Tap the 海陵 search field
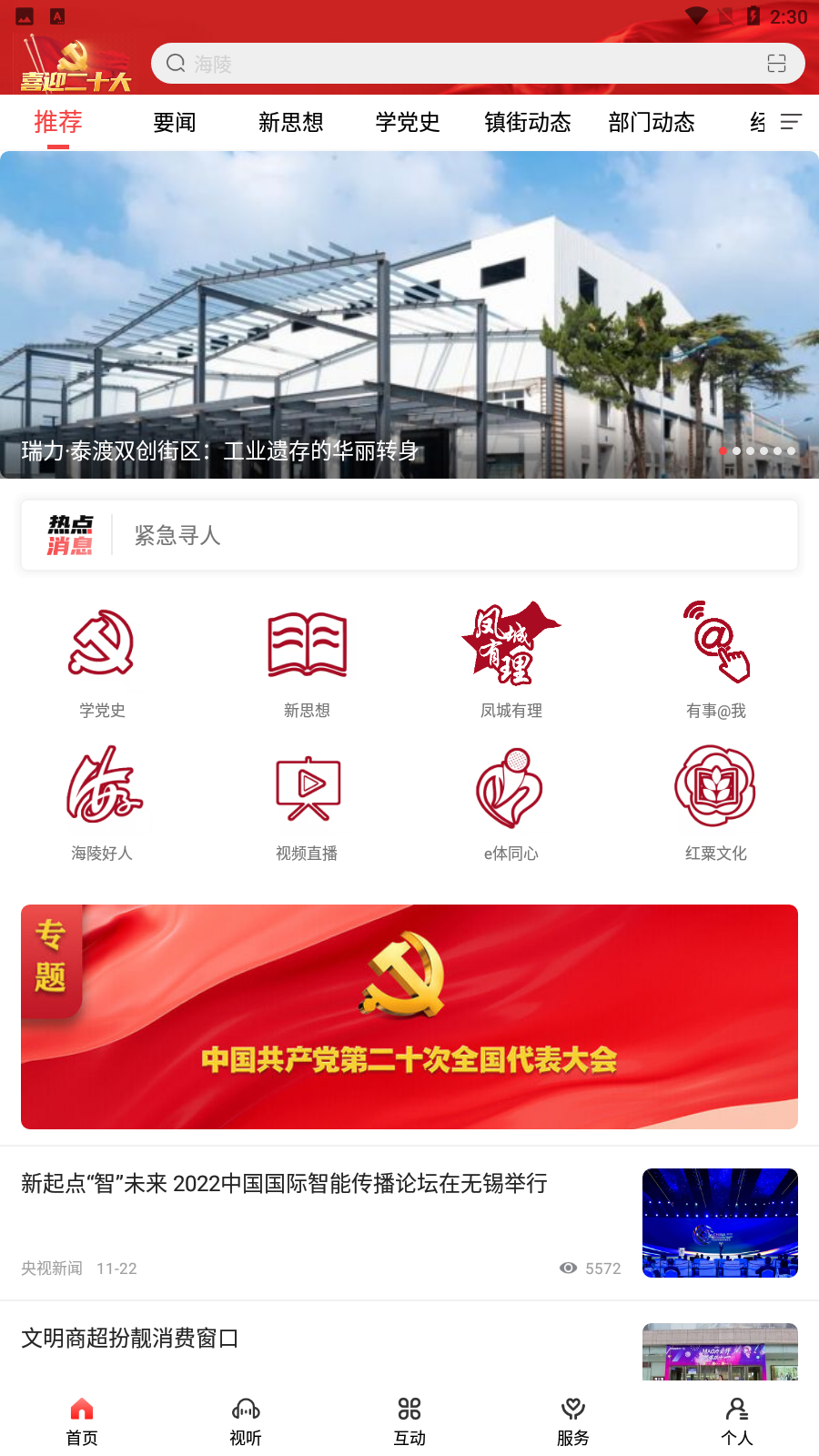 [x=455, y=64]
